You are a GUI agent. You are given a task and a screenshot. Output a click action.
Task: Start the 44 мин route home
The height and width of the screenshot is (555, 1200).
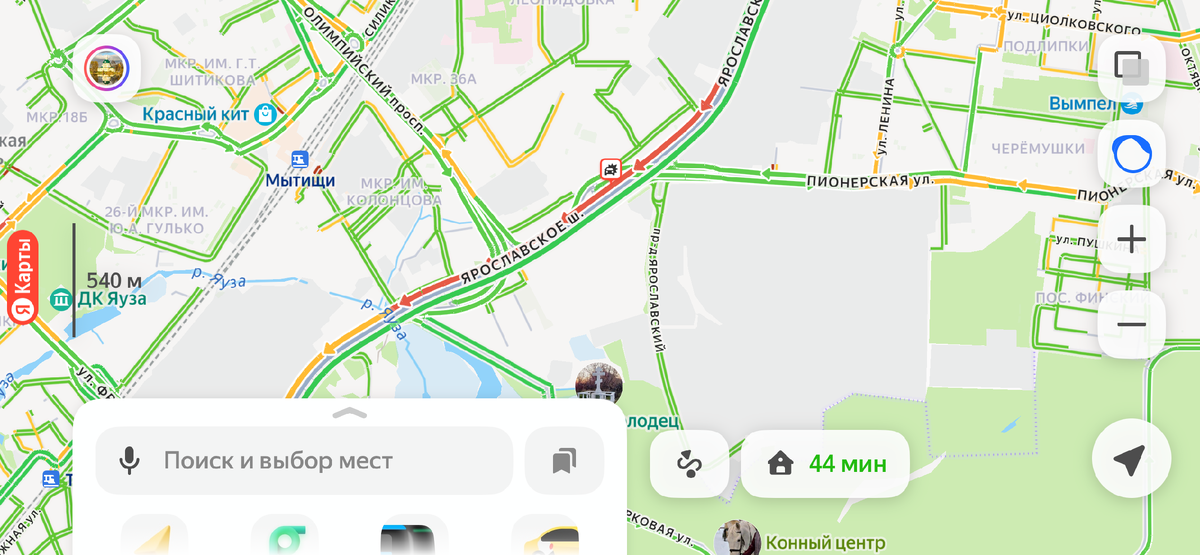(825, 464)
